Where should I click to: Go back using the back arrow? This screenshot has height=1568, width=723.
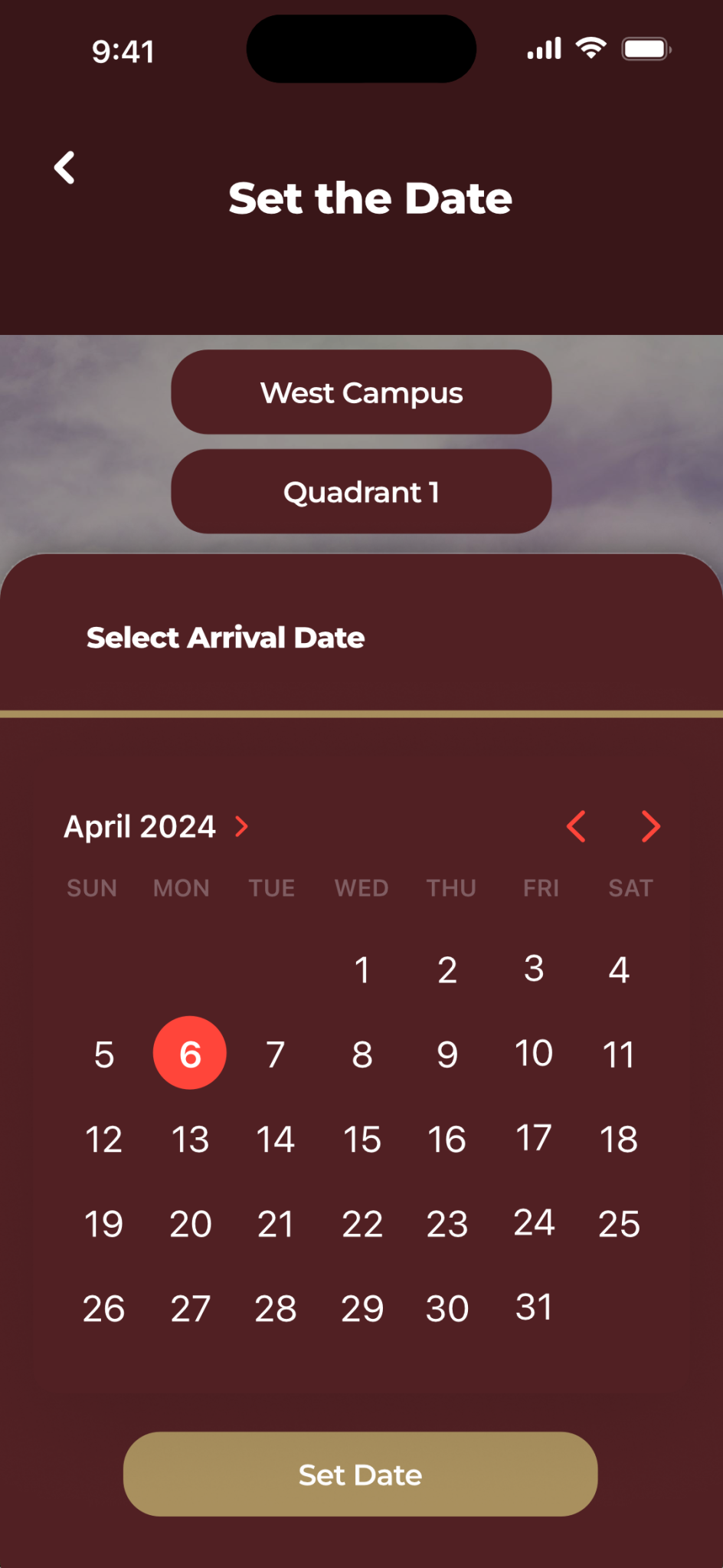coord(65,167)
